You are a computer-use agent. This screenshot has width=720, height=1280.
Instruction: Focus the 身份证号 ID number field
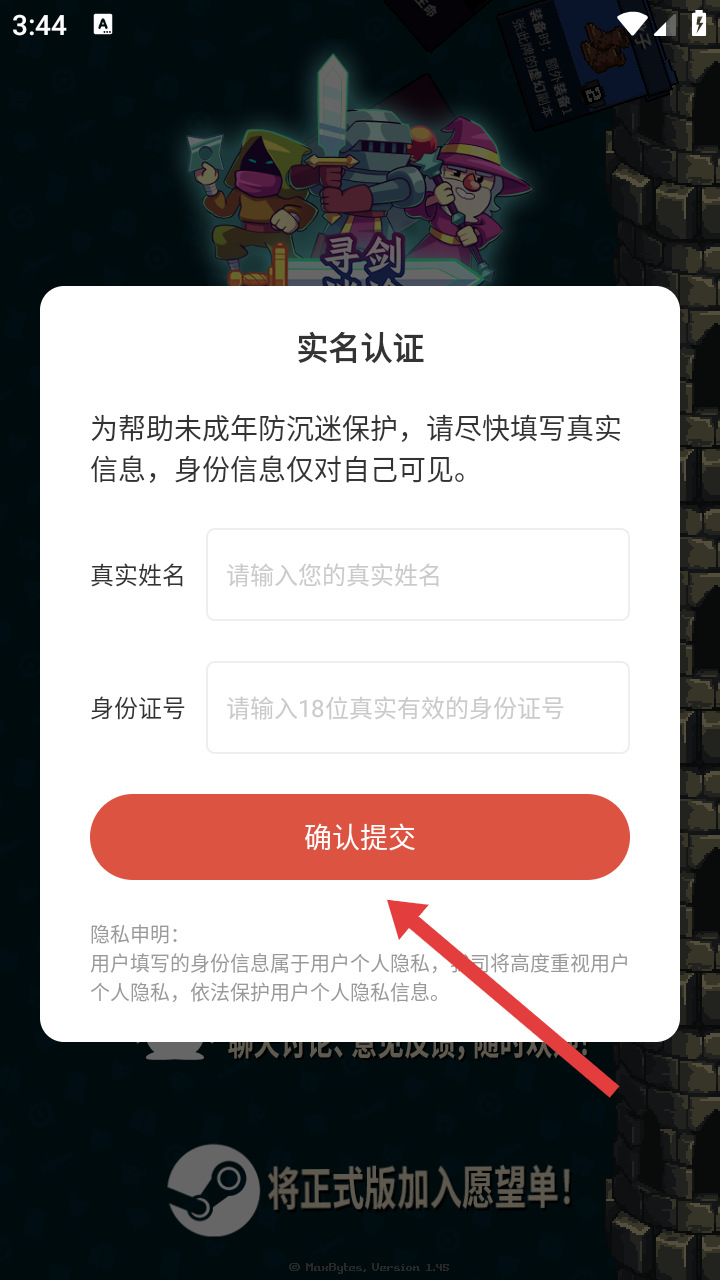418,708
